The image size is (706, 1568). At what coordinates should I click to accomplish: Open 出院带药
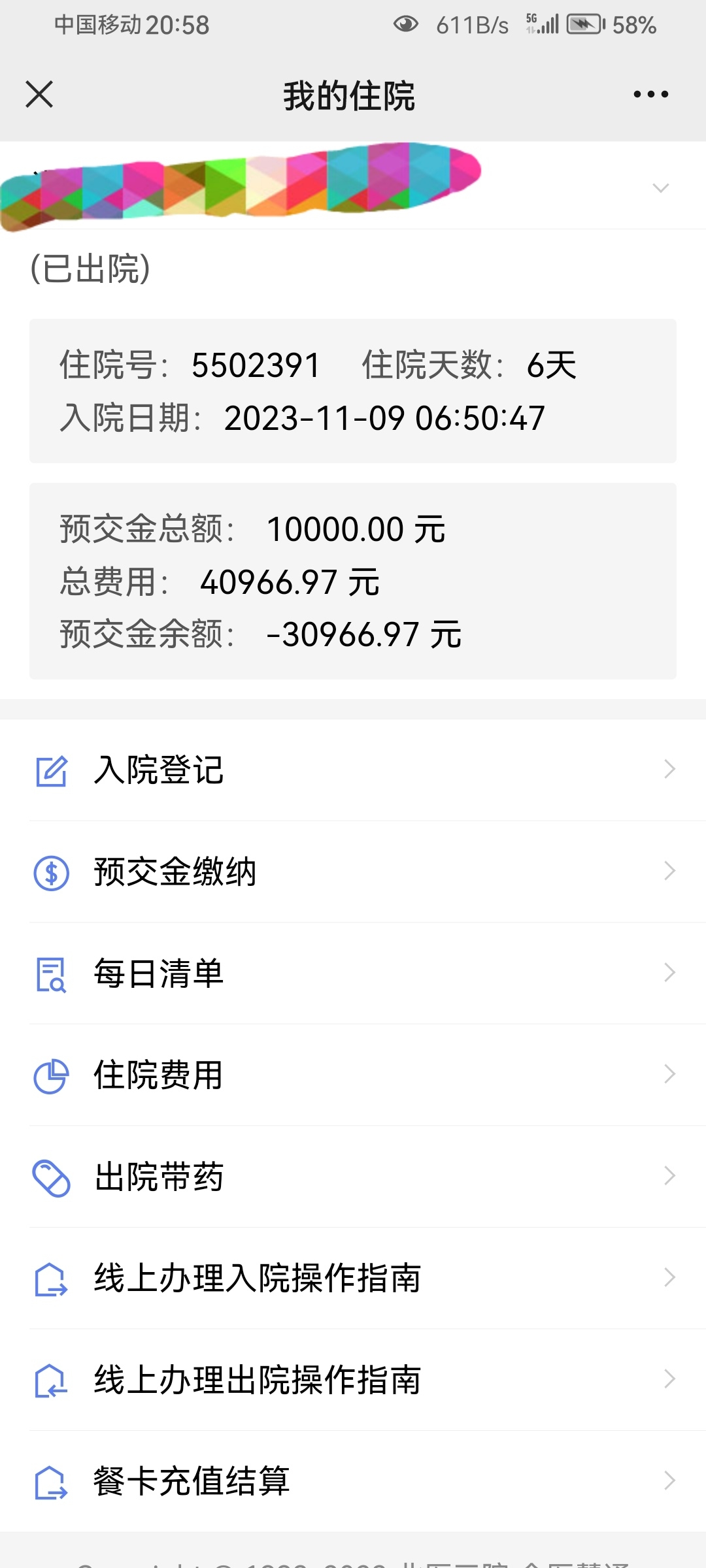(353, 1177)
